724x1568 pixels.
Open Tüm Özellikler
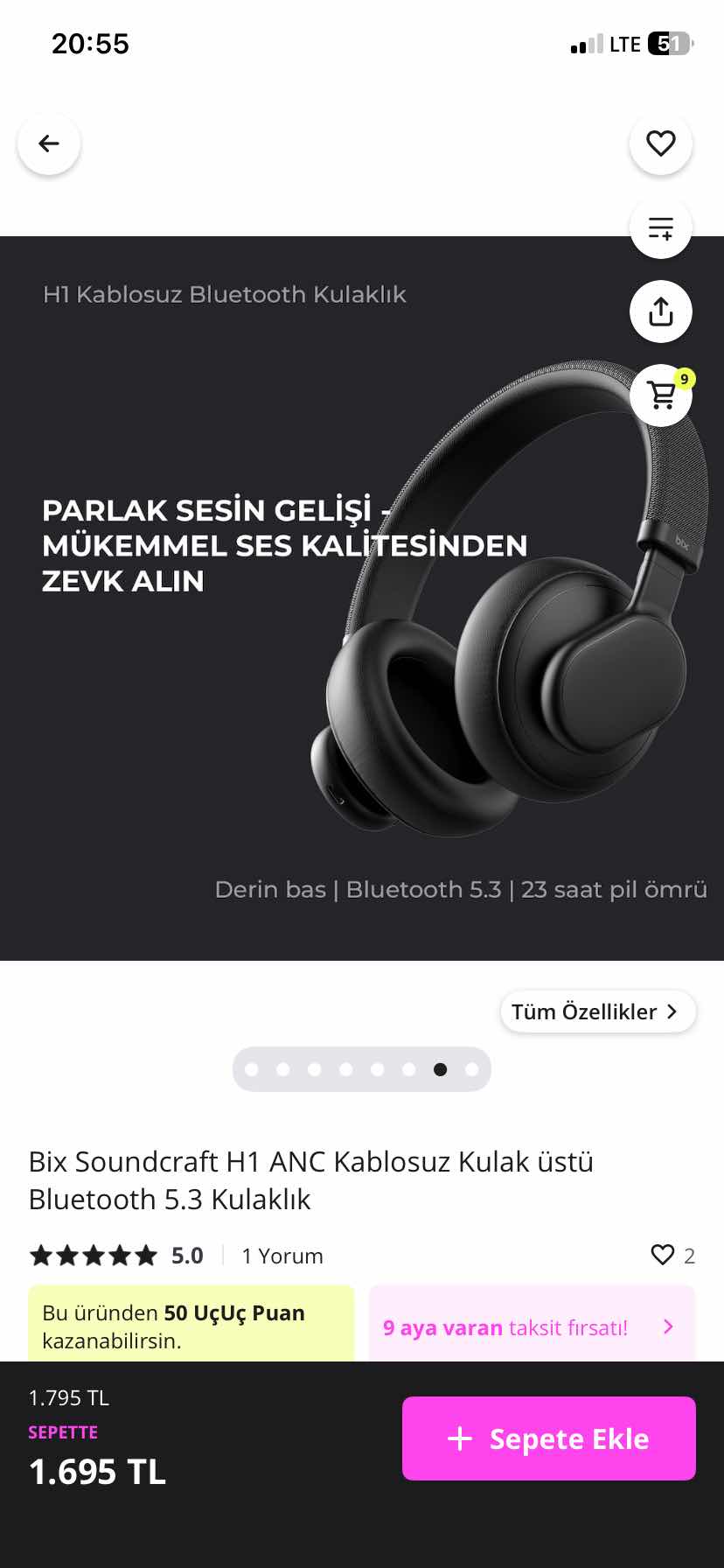[x=597, y=1011]
